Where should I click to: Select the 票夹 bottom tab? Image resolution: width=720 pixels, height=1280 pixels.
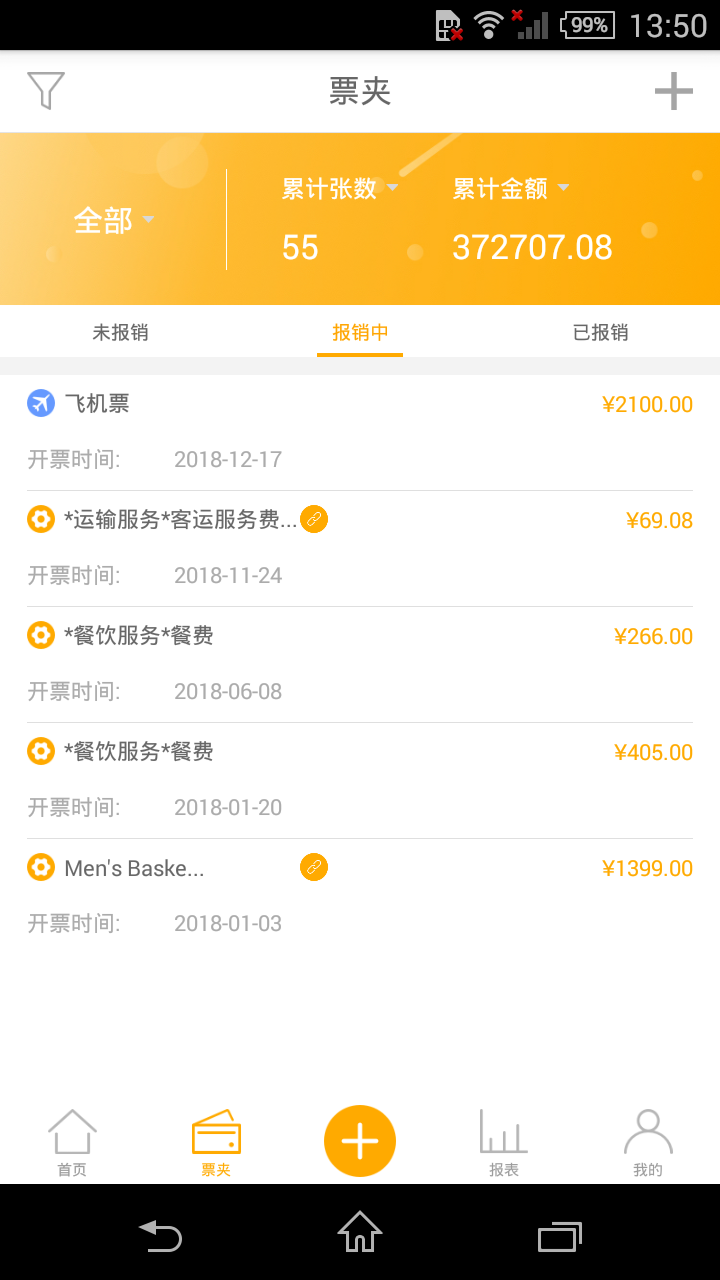[216, 1143]
